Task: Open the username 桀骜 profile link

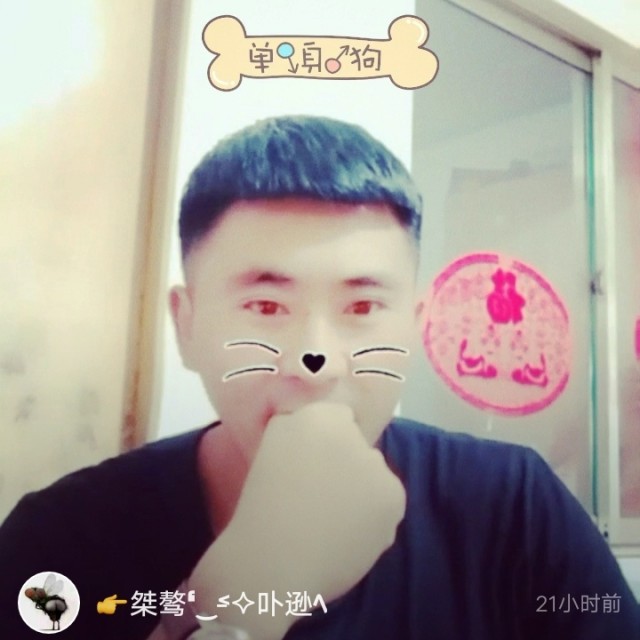Action: pos(212,604)
